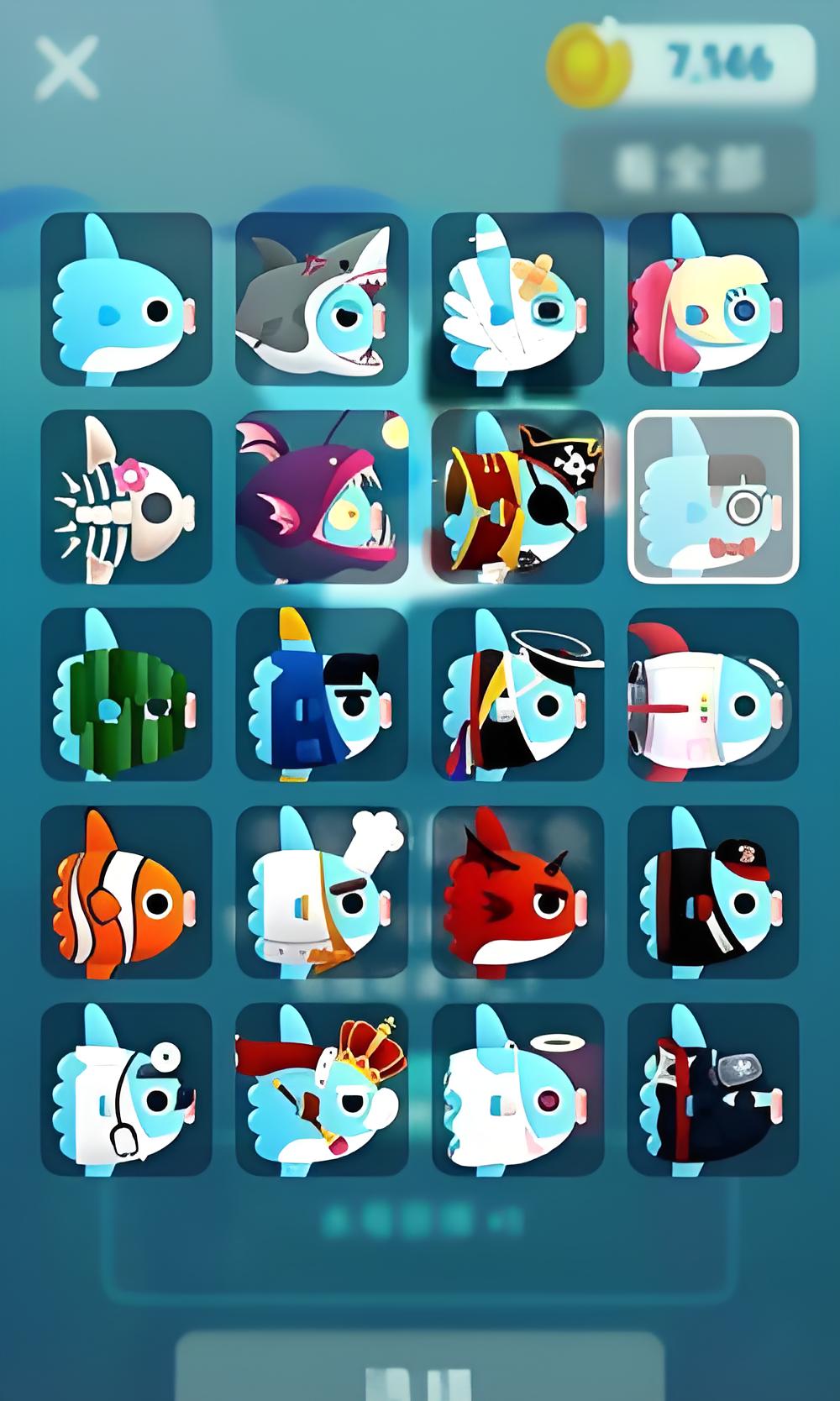This screenshot has width=840, height=1401.
Task: Select the king crown sunfish skin
Action: tap(322, 1089)
